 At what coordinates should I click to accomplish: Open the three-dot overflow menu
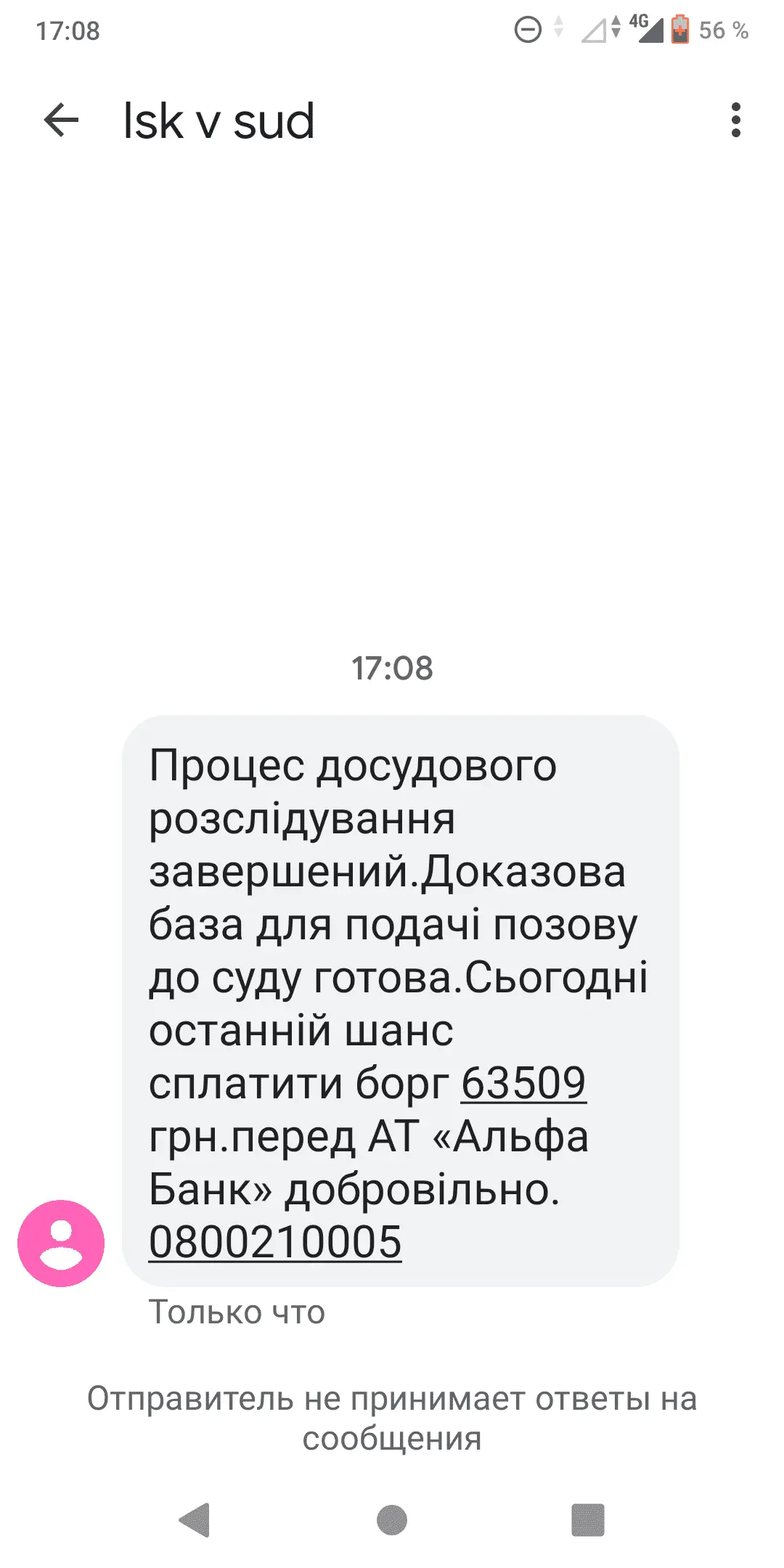coord(735,120)
